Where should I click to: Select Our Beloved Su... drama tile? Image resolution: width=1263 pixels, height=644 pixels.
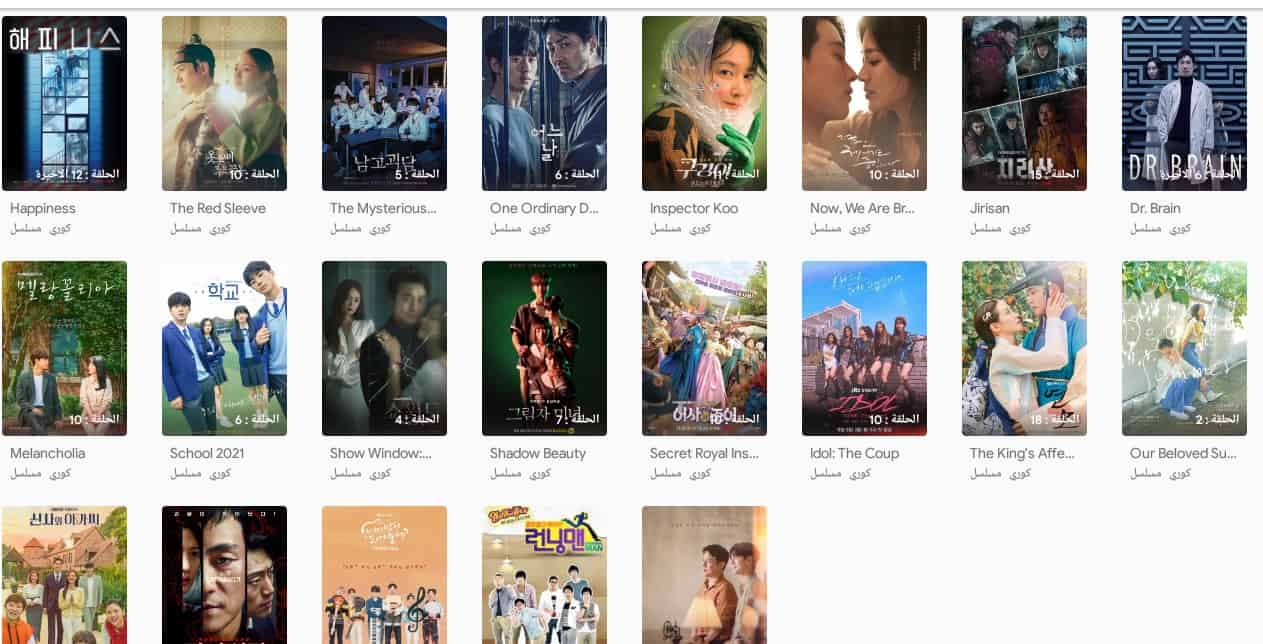tap(1184, 348)
